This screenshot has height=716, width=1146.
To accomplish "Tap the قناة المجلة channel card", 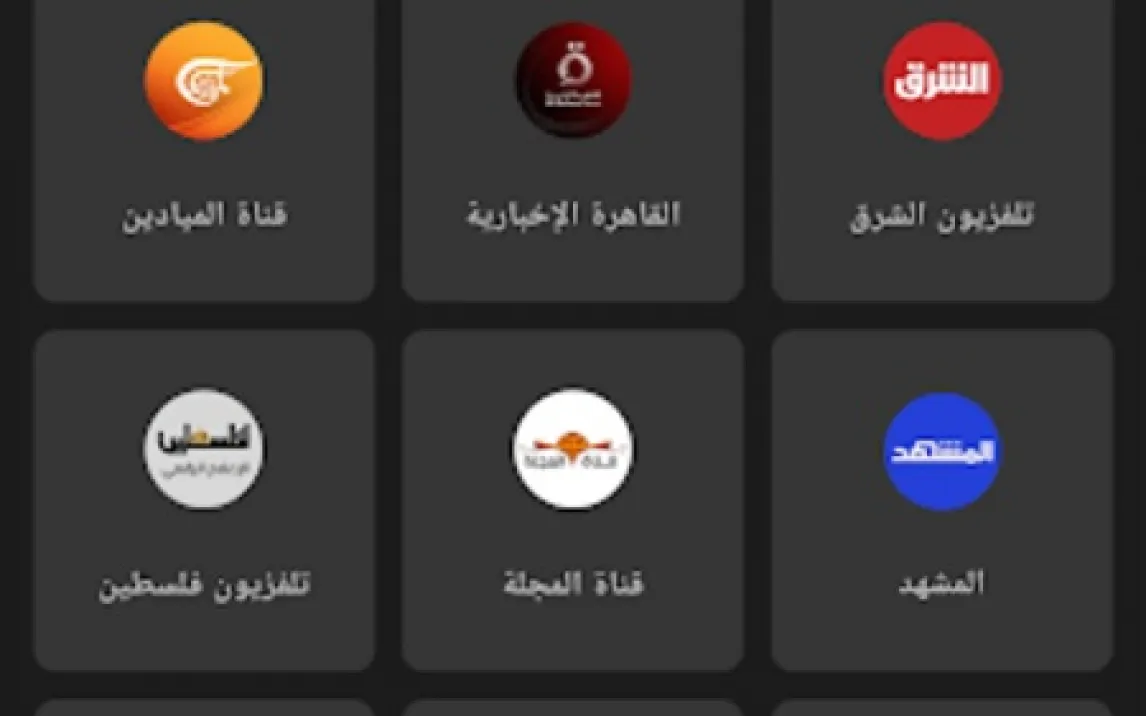I will (x=573, y=500).
